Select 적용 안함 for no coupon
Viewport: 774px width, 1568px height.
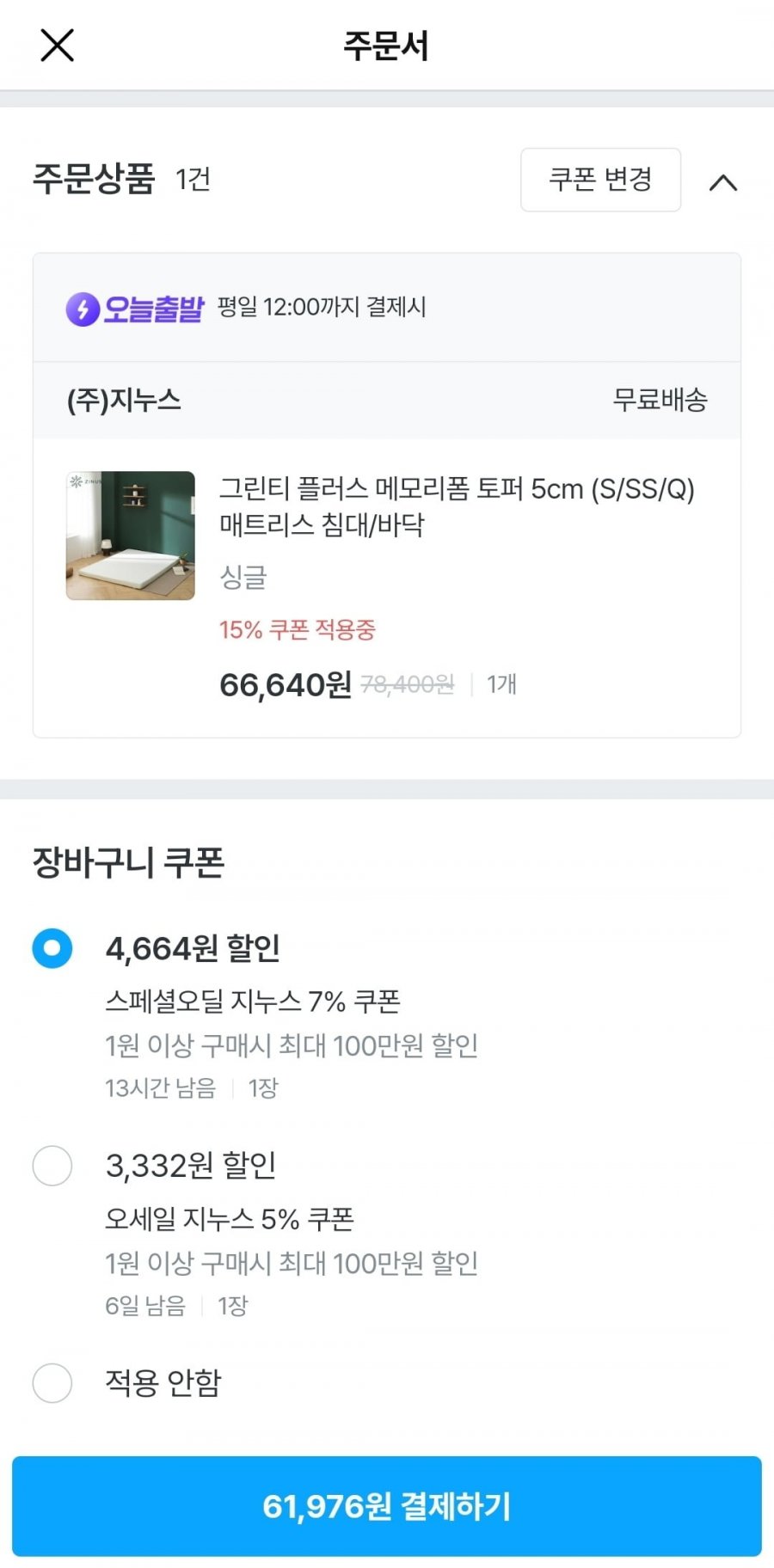coord(52,1383)
